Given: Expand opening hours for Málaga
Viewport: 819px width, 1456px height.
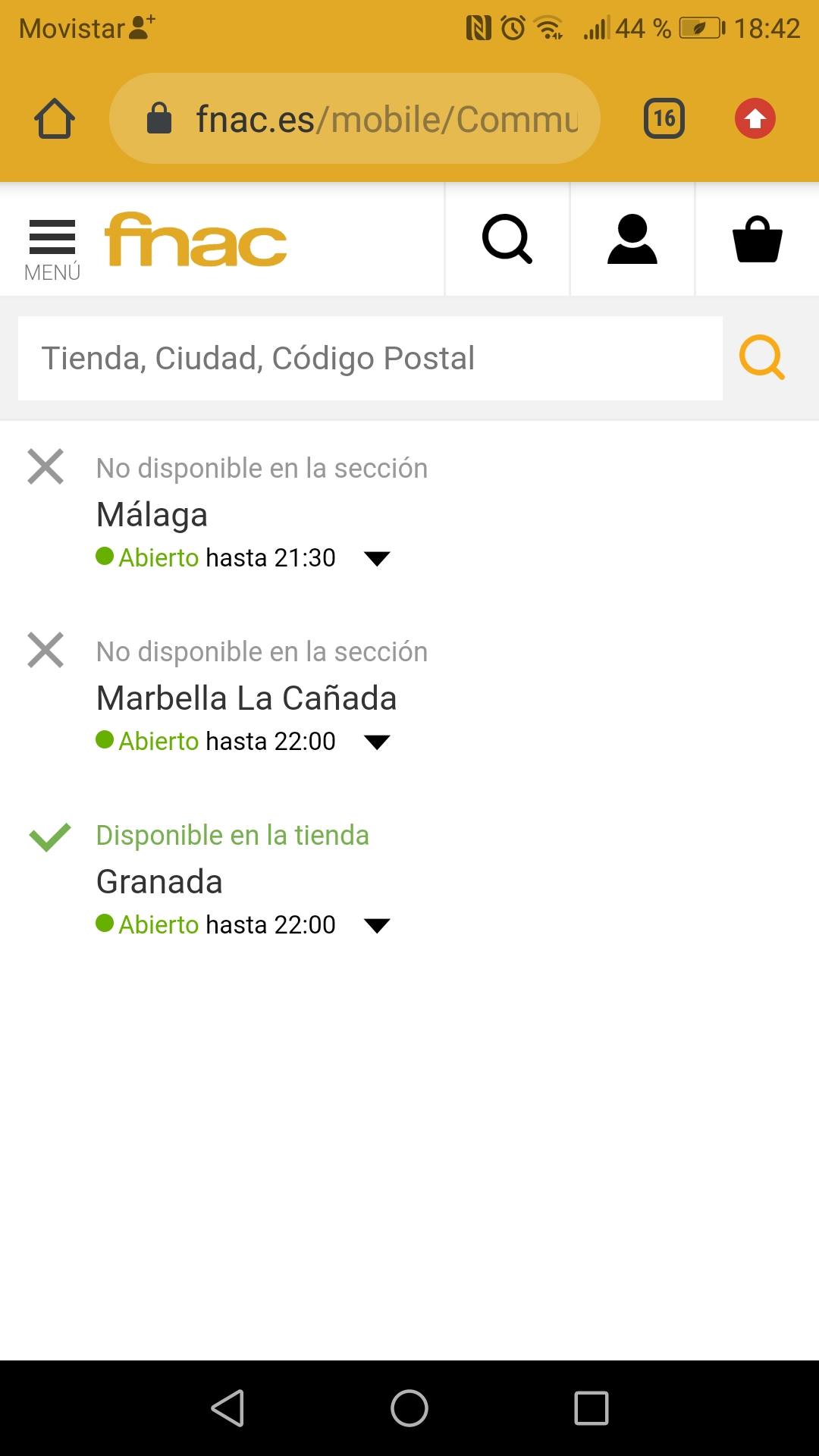Looking at the screenshot, I should (377, 559).
